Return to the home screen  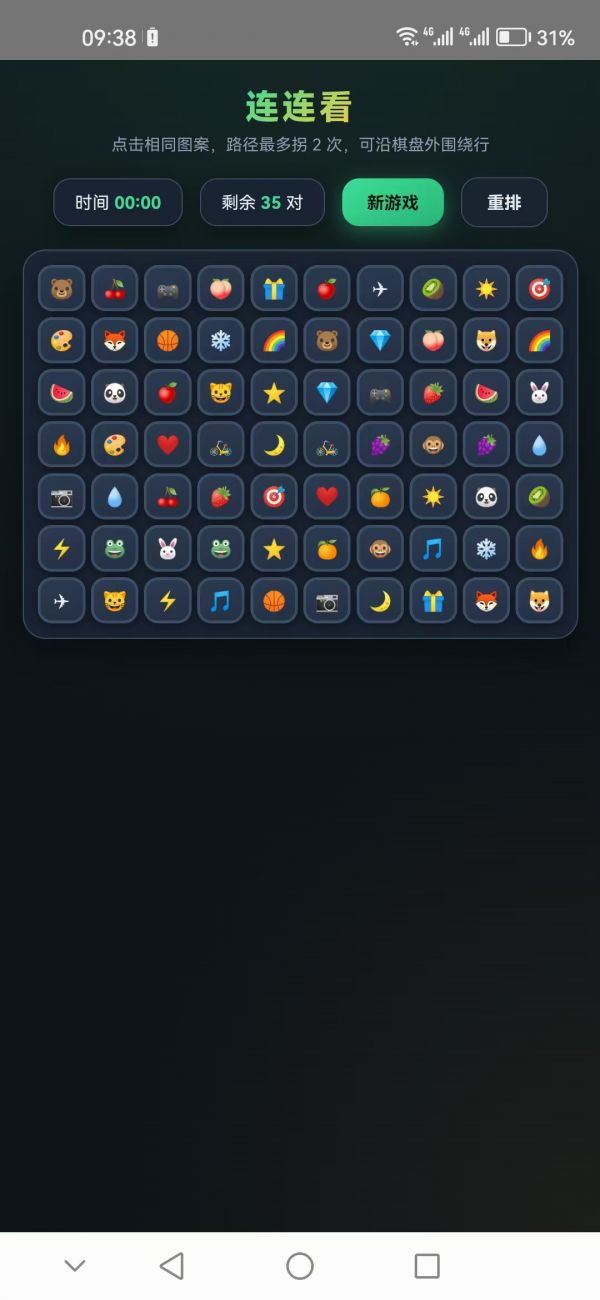pyautogui.click(x=300, y=1266)
